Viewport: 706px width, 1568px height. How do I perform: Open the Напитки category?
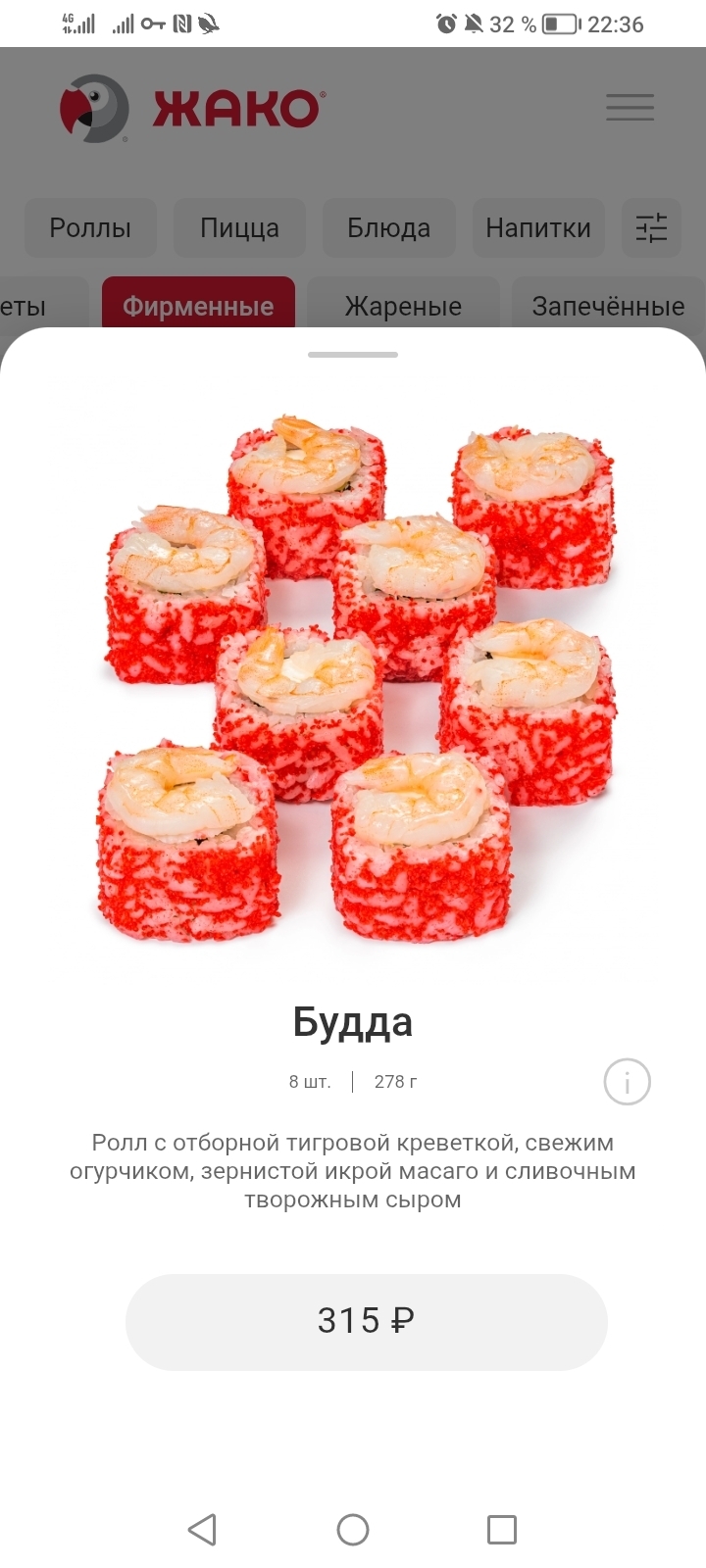pyautogui.click(x=537, y=227)
